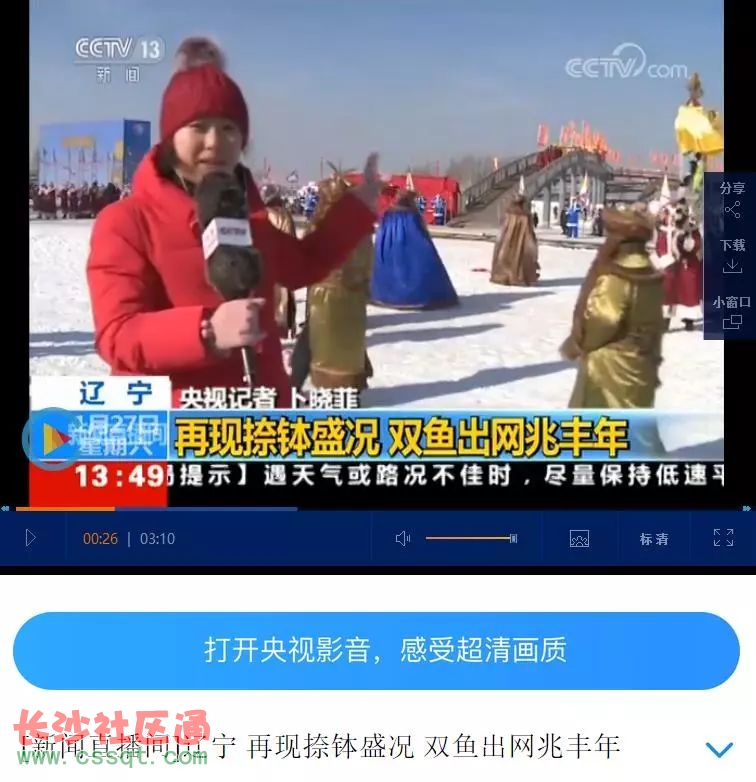The image size is (756, 782).
Task: Switch to 小窗口 mini window mode
Action: [x=732, y=312]
